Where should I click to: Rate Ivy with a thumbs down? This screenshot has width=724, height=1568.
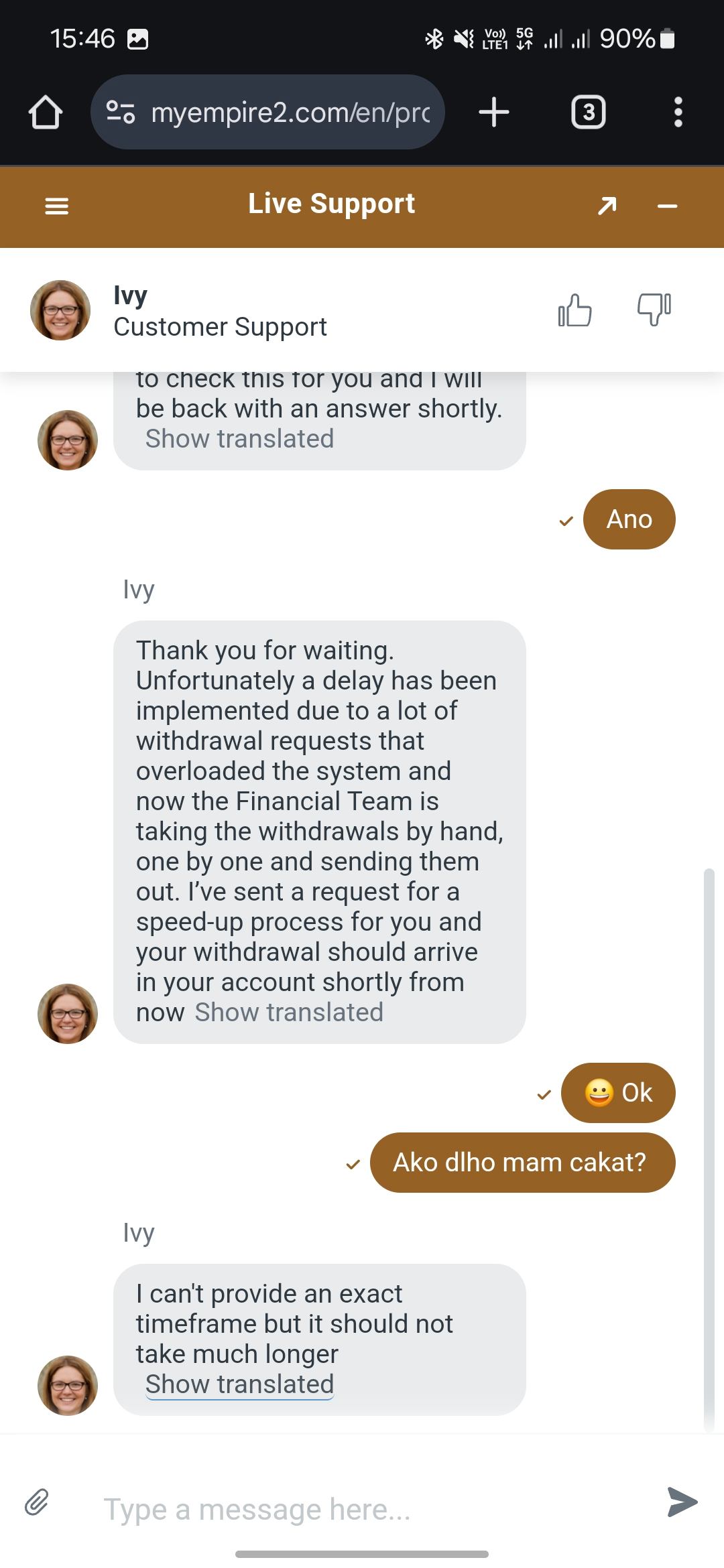(654, 310)
